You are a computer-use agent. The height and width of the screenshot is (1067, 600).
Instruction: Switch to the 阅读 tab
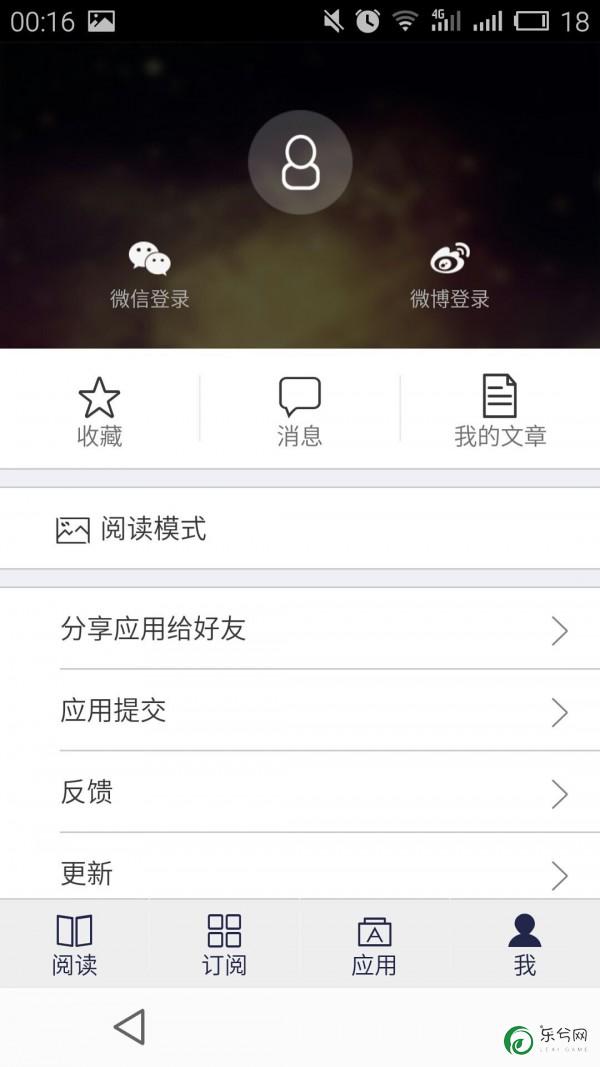[x=75, y=945]
